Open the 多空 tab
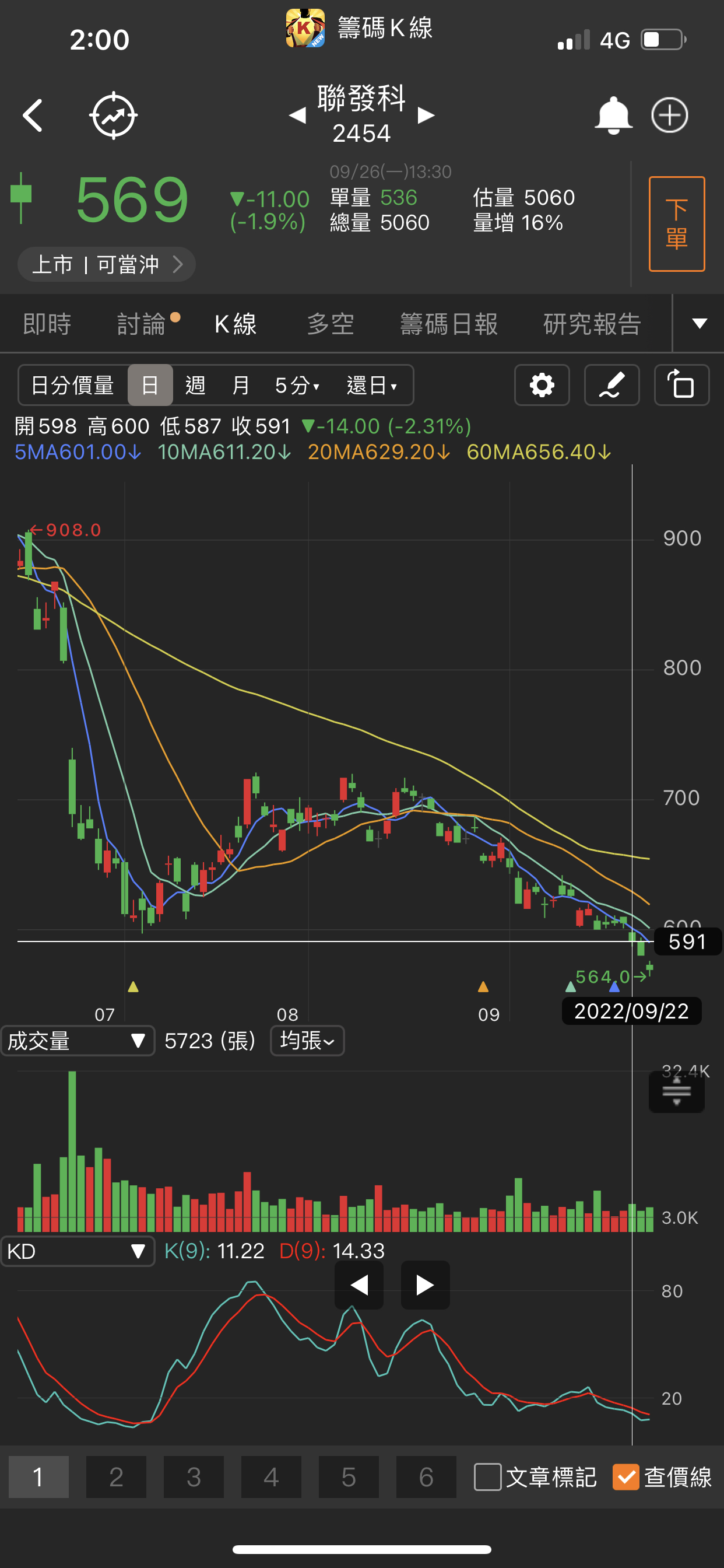The height and width of the screenshot is (1568, 724). (331, 324)
